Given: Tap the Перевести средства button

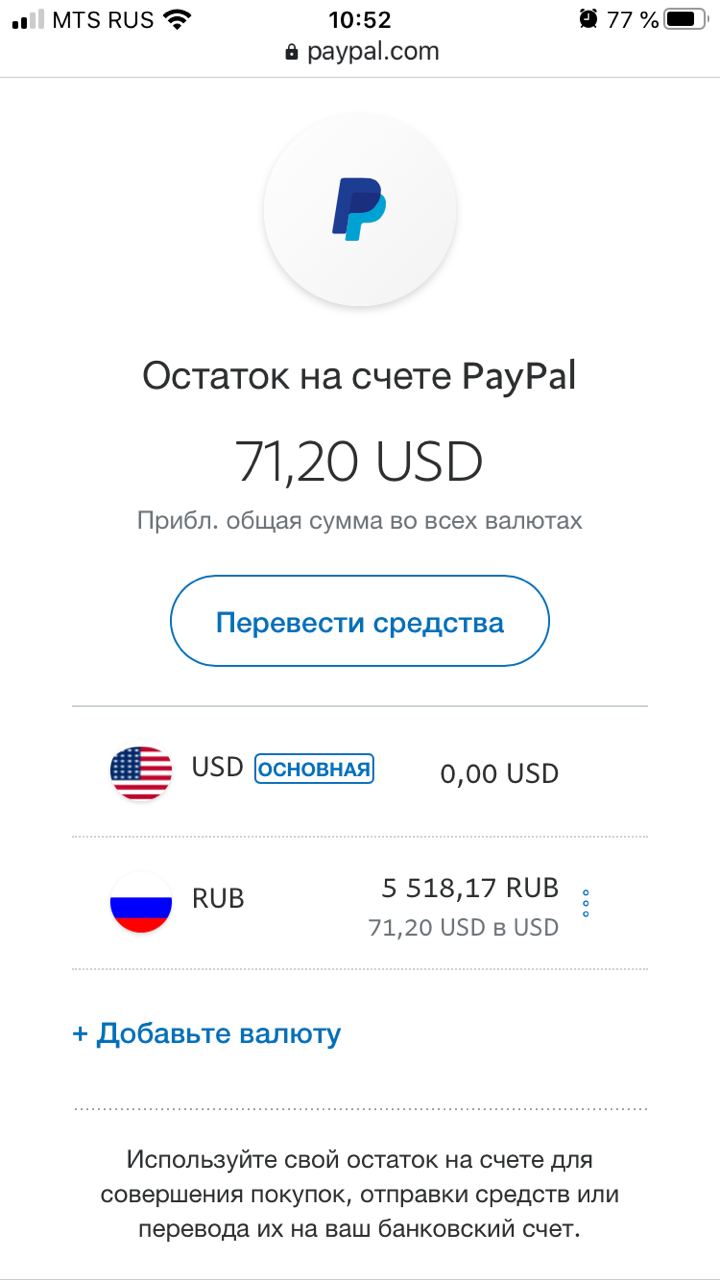Looking at the screenshot, I should [360, 621].
